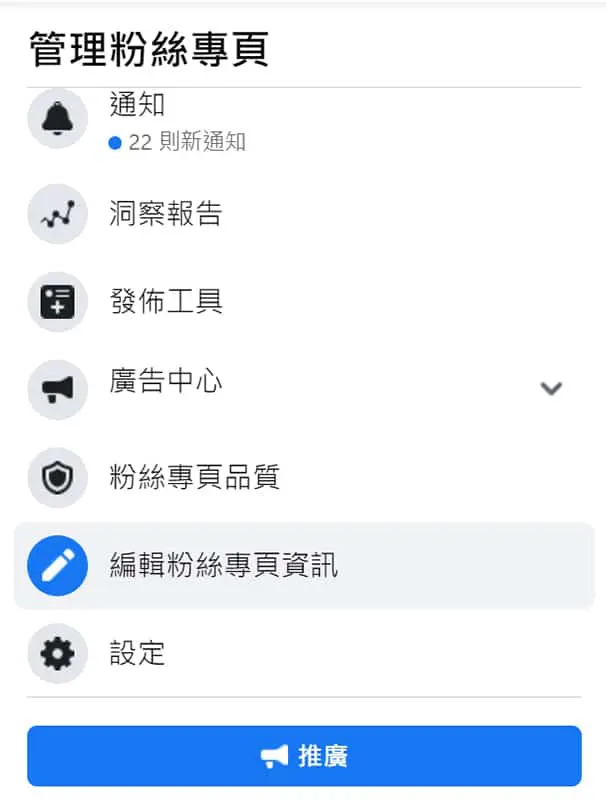606x800 pixels.
Task: Open the 洞察報告 insights row
Action: pyautogui.click(x=165, y=214)
